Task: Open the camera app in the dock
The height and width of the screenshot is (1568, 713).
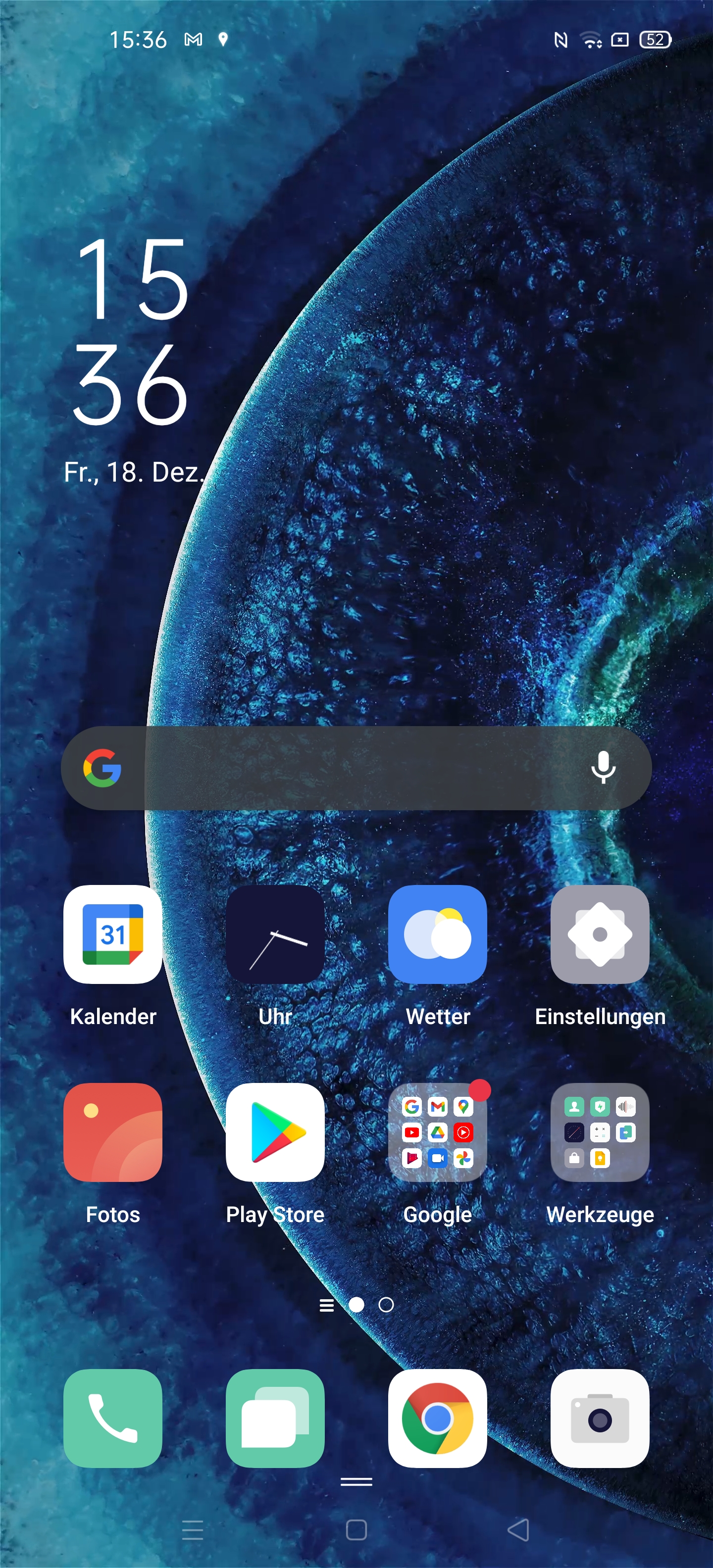Action: pos(600,1418)
